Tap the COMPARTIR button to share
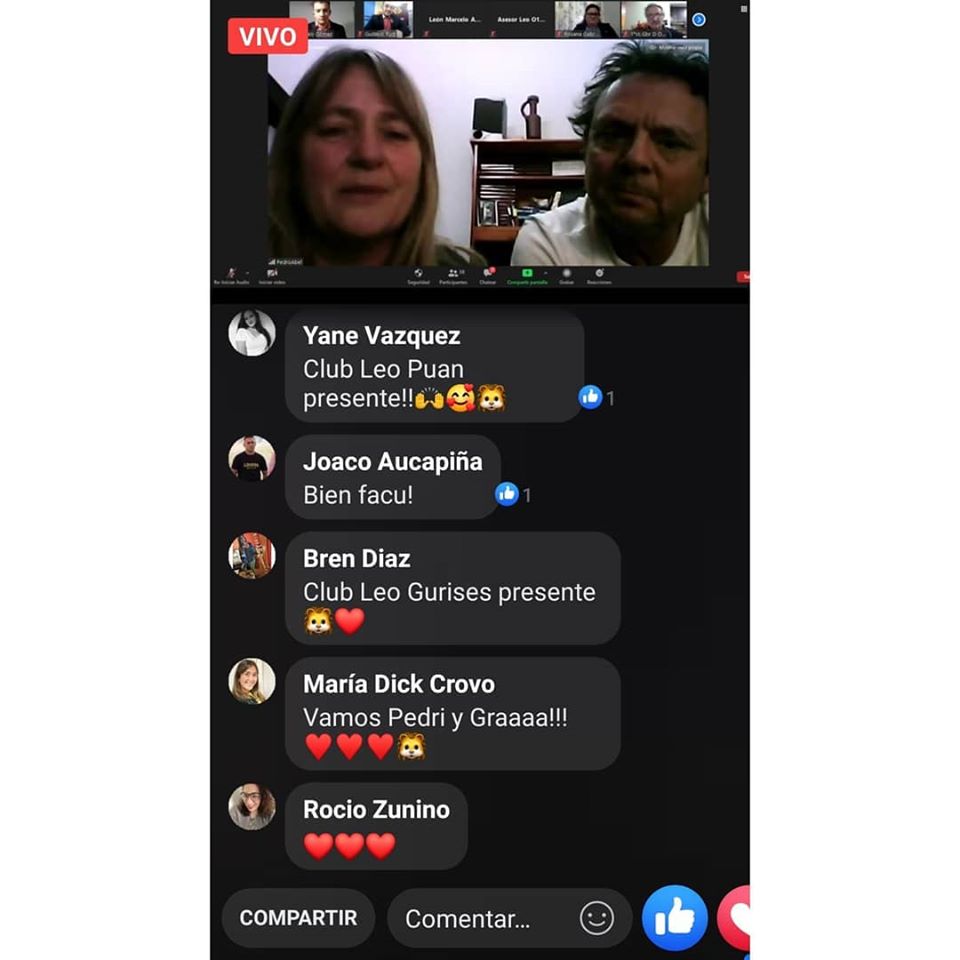Screen dimensions: 960x960 tap(298, 918)
